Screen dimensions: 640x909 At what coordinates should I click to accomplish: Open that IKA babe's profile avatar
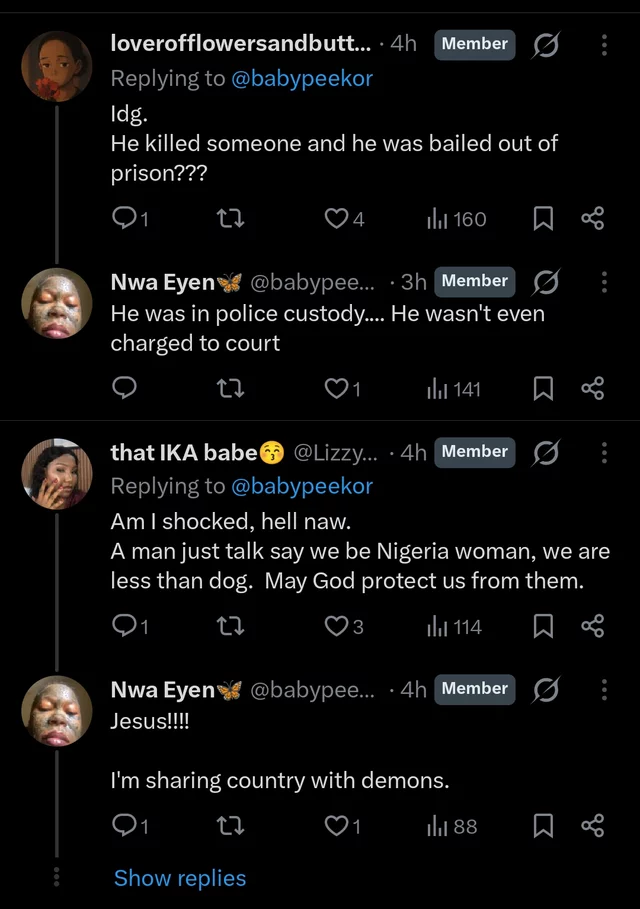(x=58, y=473)
